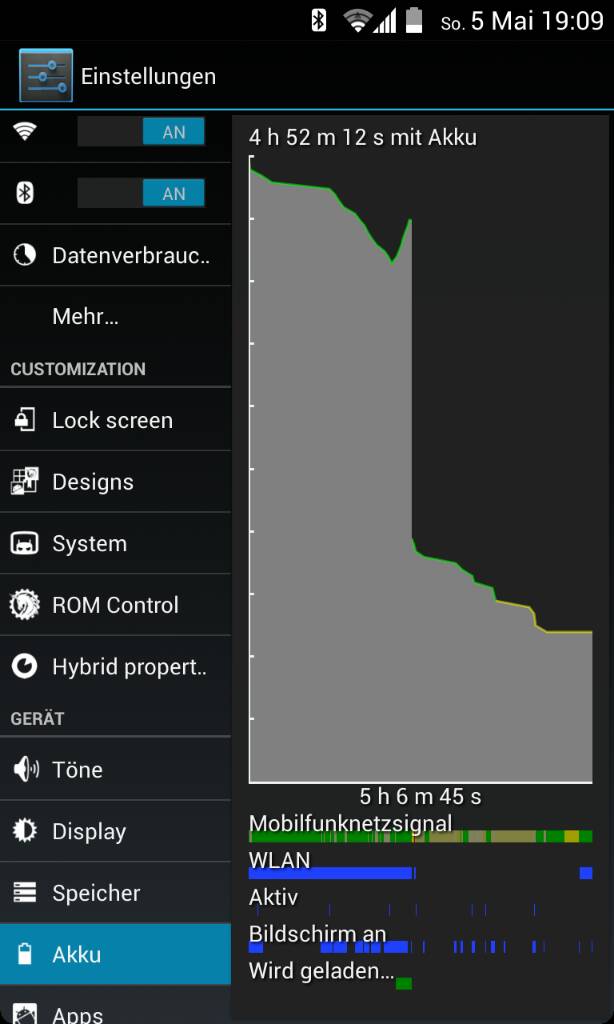This screenshot has width=614, height=1024.
Task: Open the Mehr… wireless options
Action: click(115, 317)
